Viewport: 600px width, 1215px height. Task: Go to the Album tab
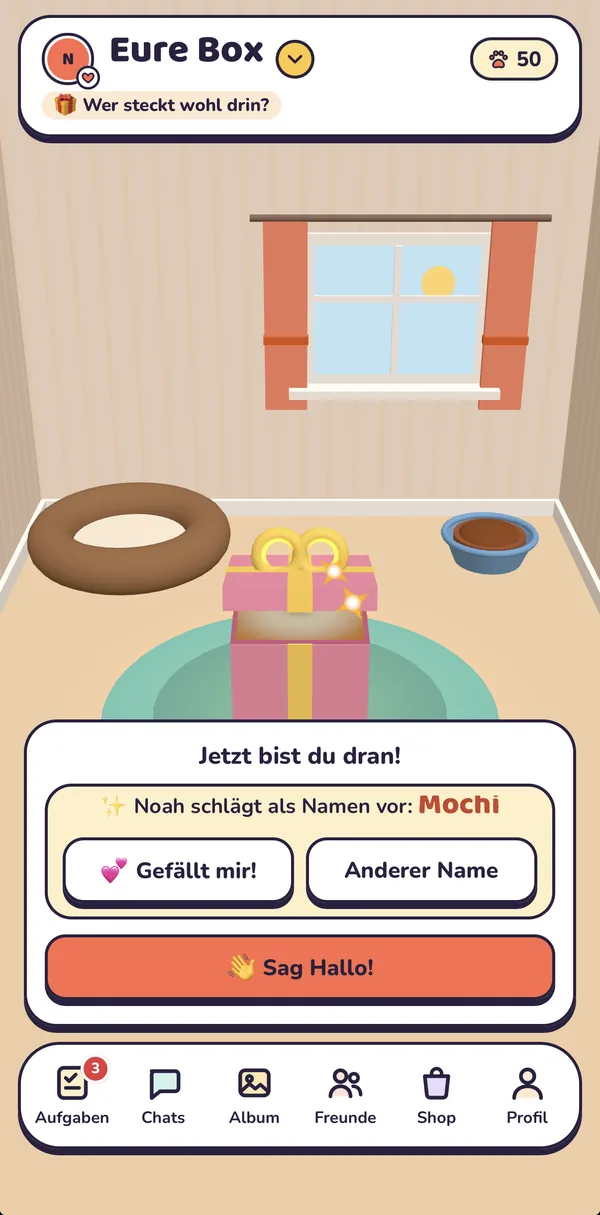pos(254,1095)
